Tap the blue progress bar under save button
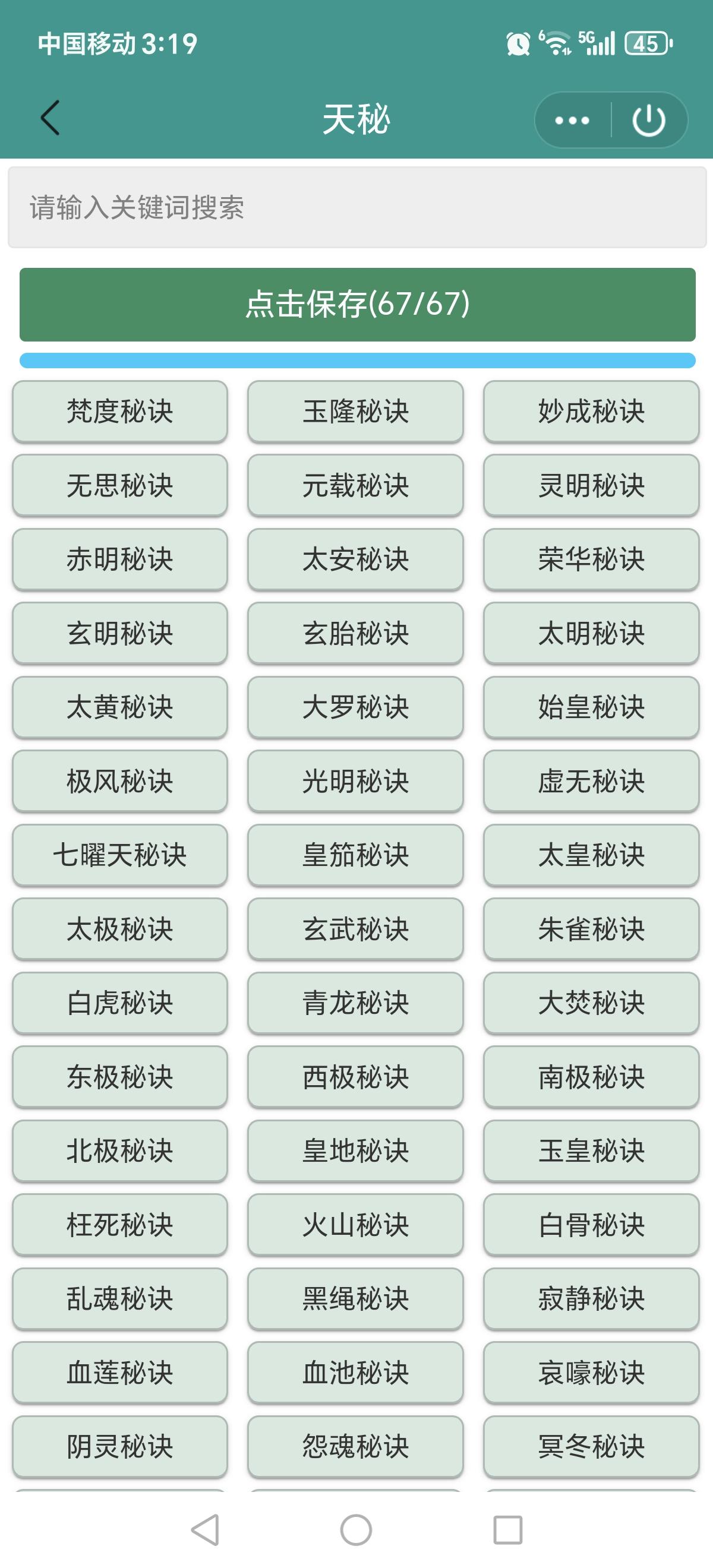 356,361
